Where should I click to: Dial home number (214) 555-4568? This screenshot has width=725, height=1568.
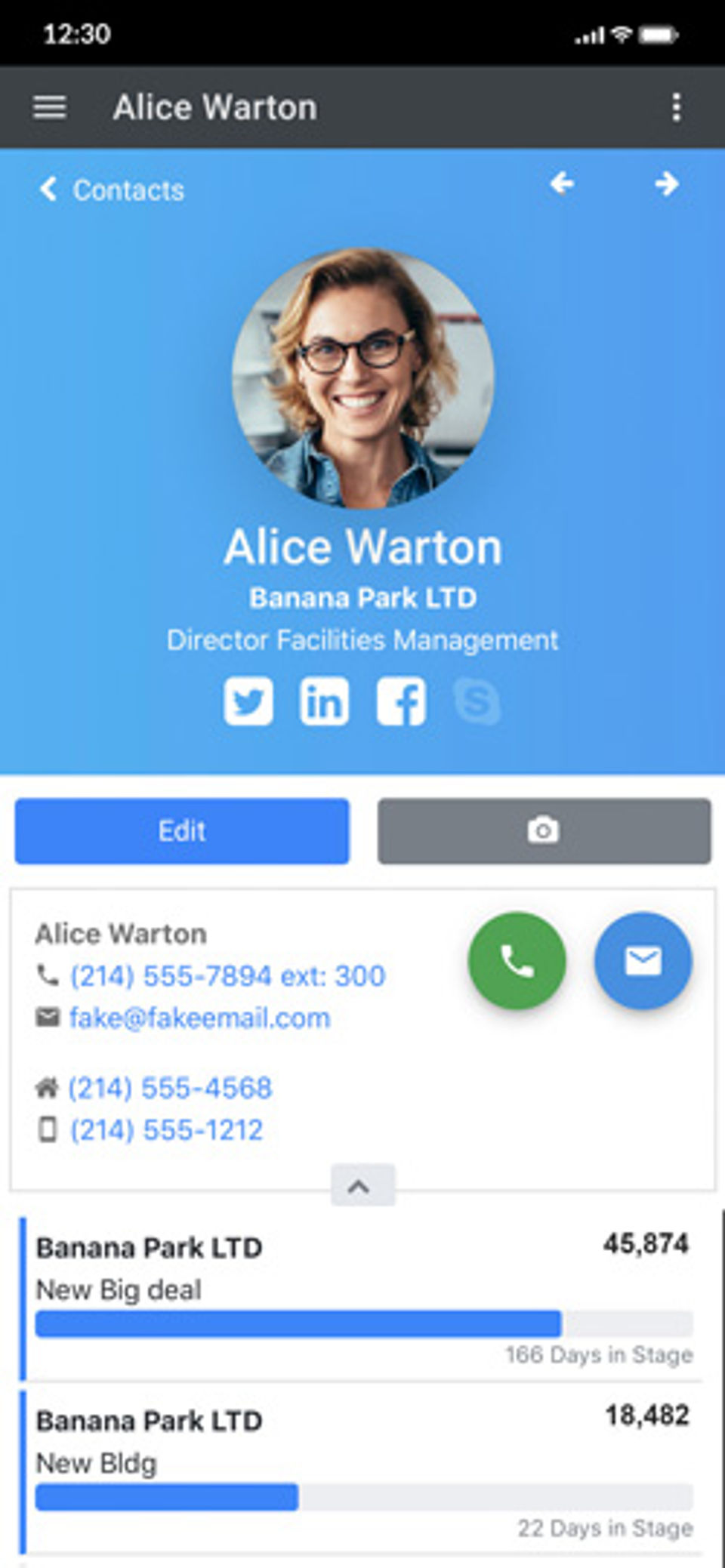click(x=170, y=1088)
